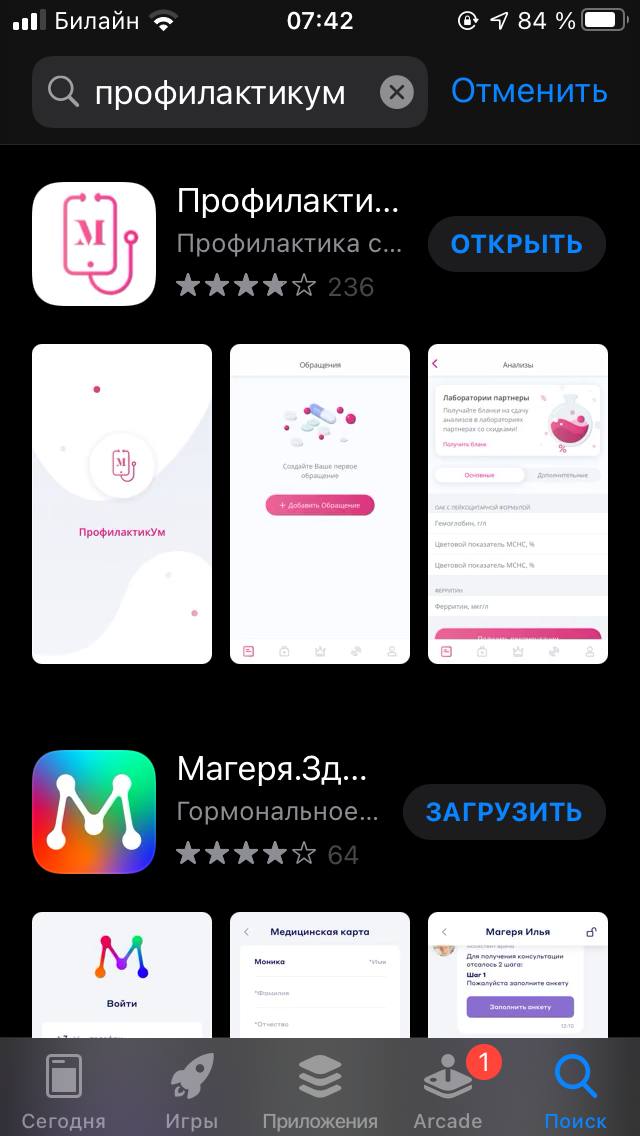Clear the search text with the X button

[396, 93]
